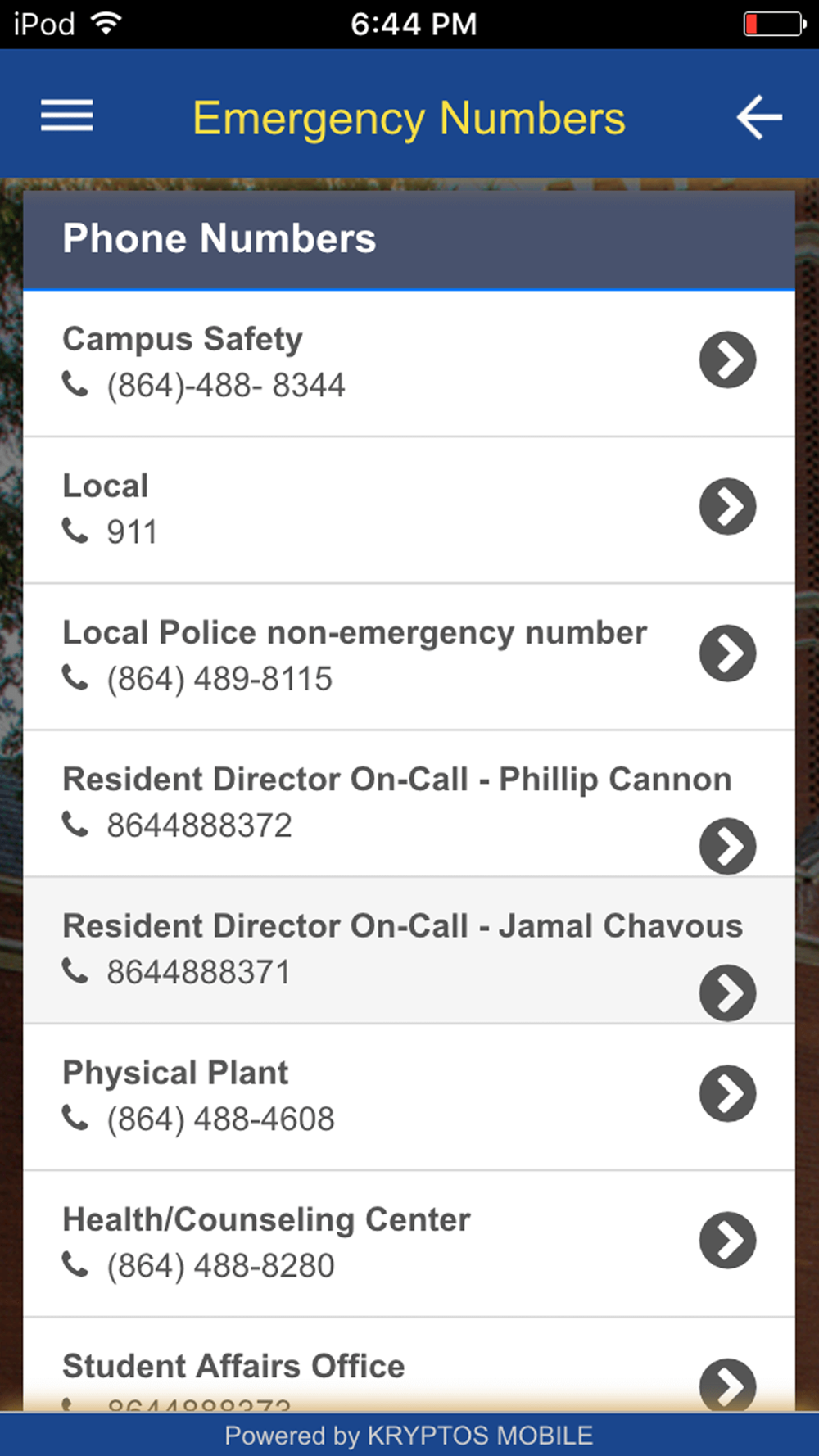This screenshot has height=1456, width=819.
Task: Open Resident Director Jamal Chavous entry
Action: click(409, 950)
